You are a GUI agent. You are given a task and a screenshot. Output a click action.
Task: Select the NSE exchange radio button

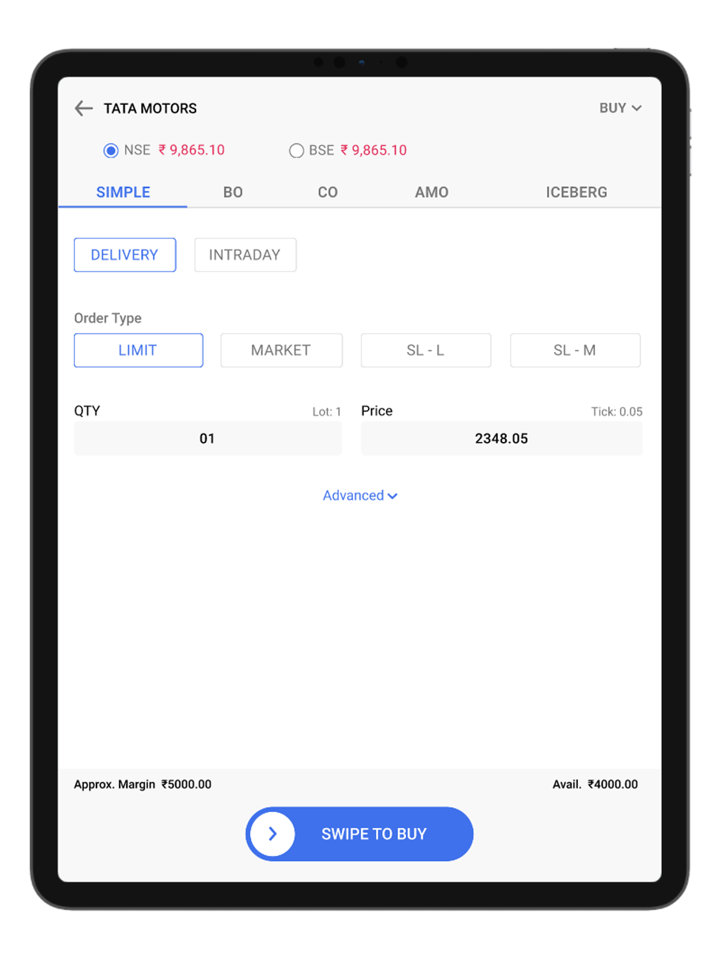pos(111,151)
